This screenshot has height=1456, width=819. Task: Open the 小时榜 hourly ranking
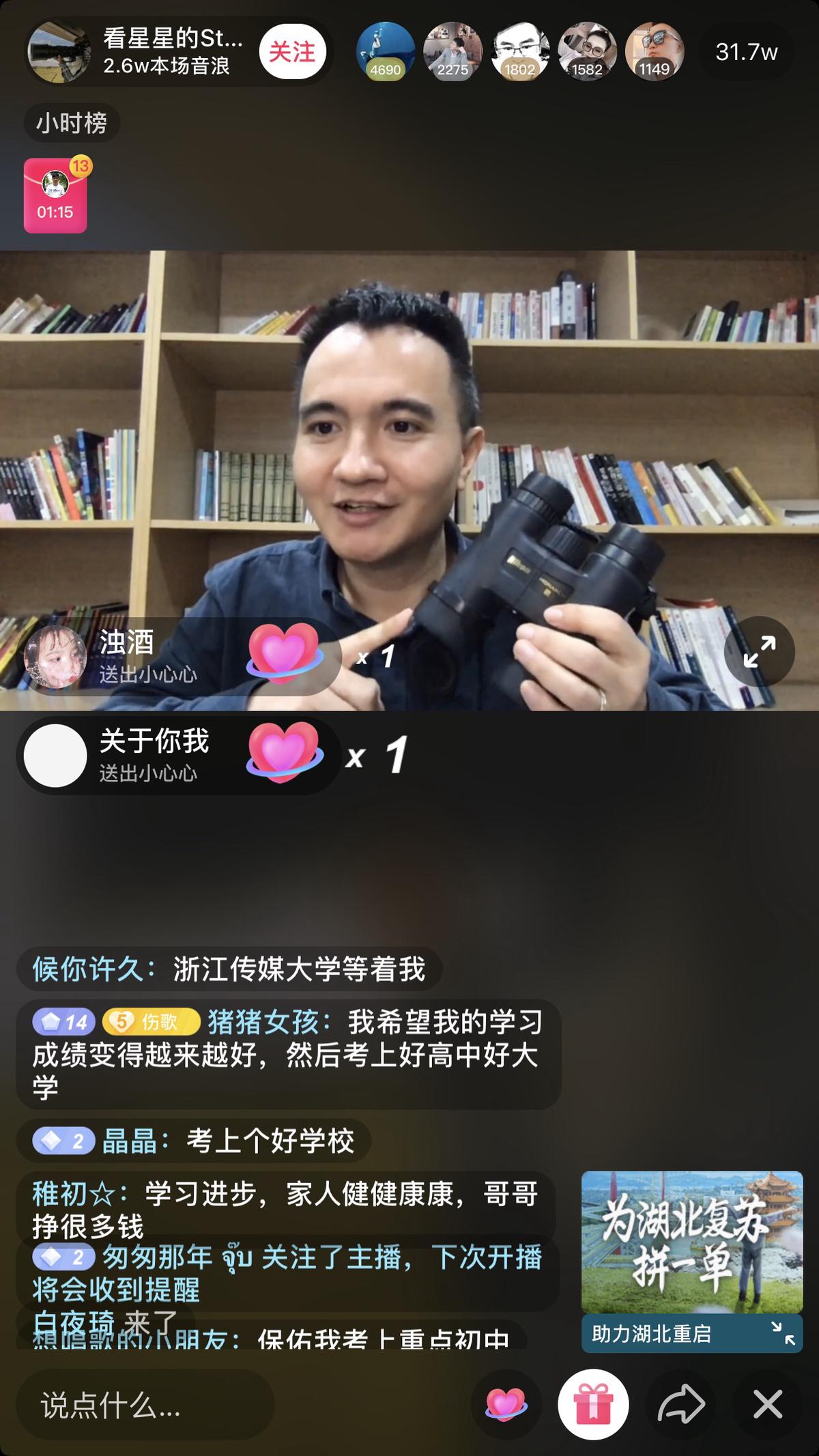click(x=72, y=124)
